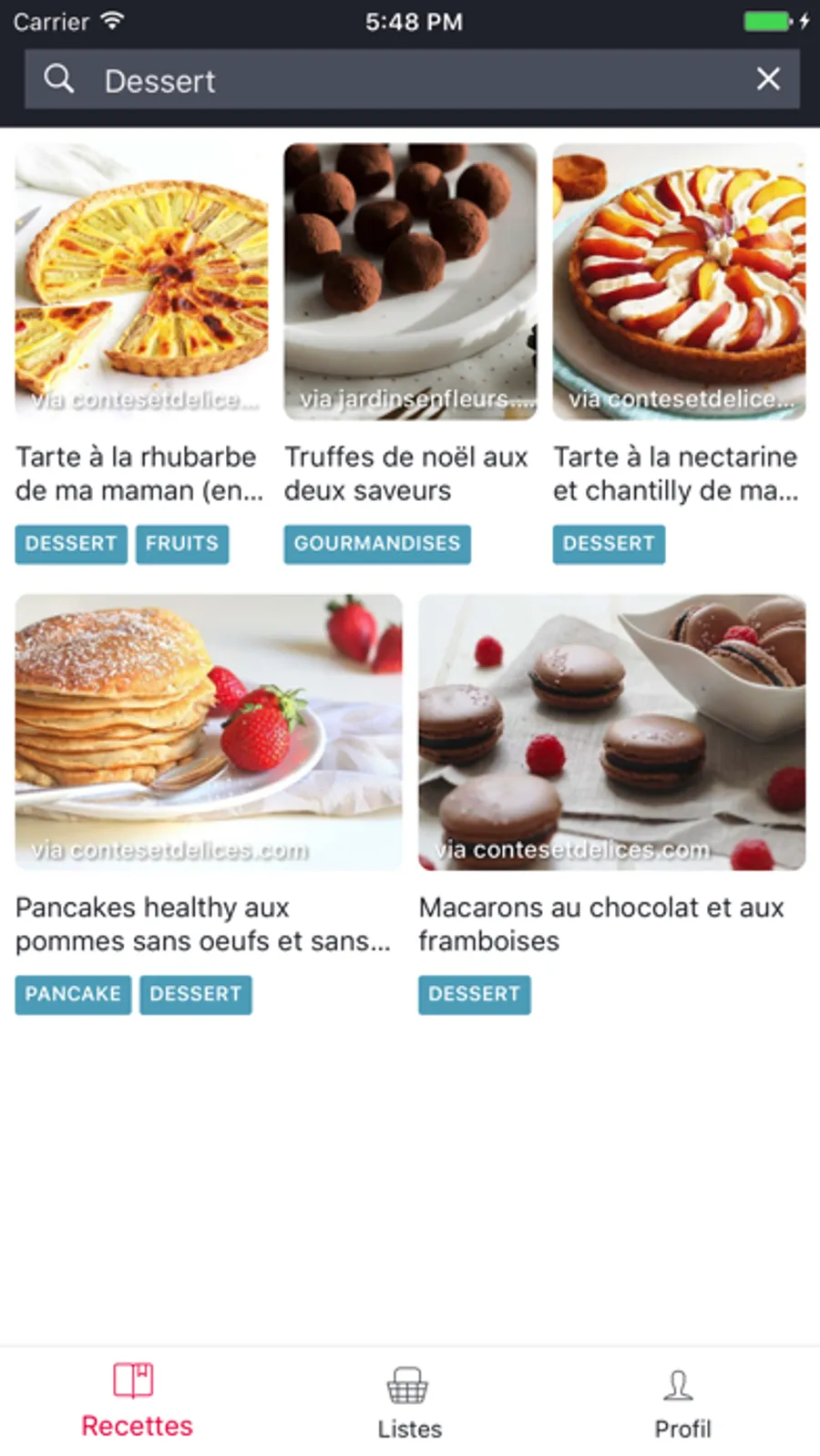Tap DESSERT tag under Tarte à la nectarine
The height and width of the screenshot is (1456, 820).
tap(609, 544)
